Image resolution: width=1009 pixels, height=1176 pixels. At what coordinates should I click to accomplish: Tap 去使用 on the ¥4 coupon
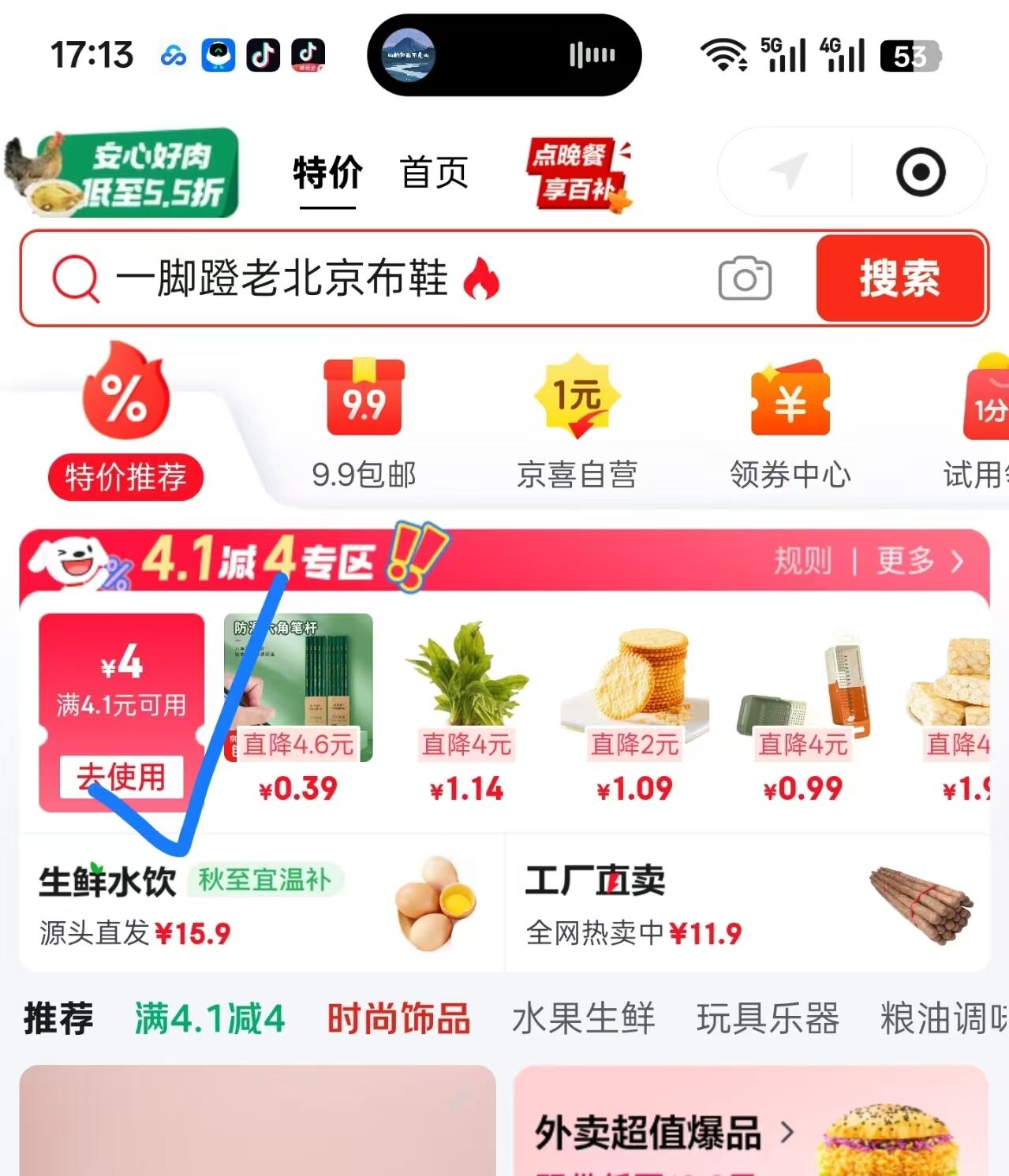(x=121, y=778)
